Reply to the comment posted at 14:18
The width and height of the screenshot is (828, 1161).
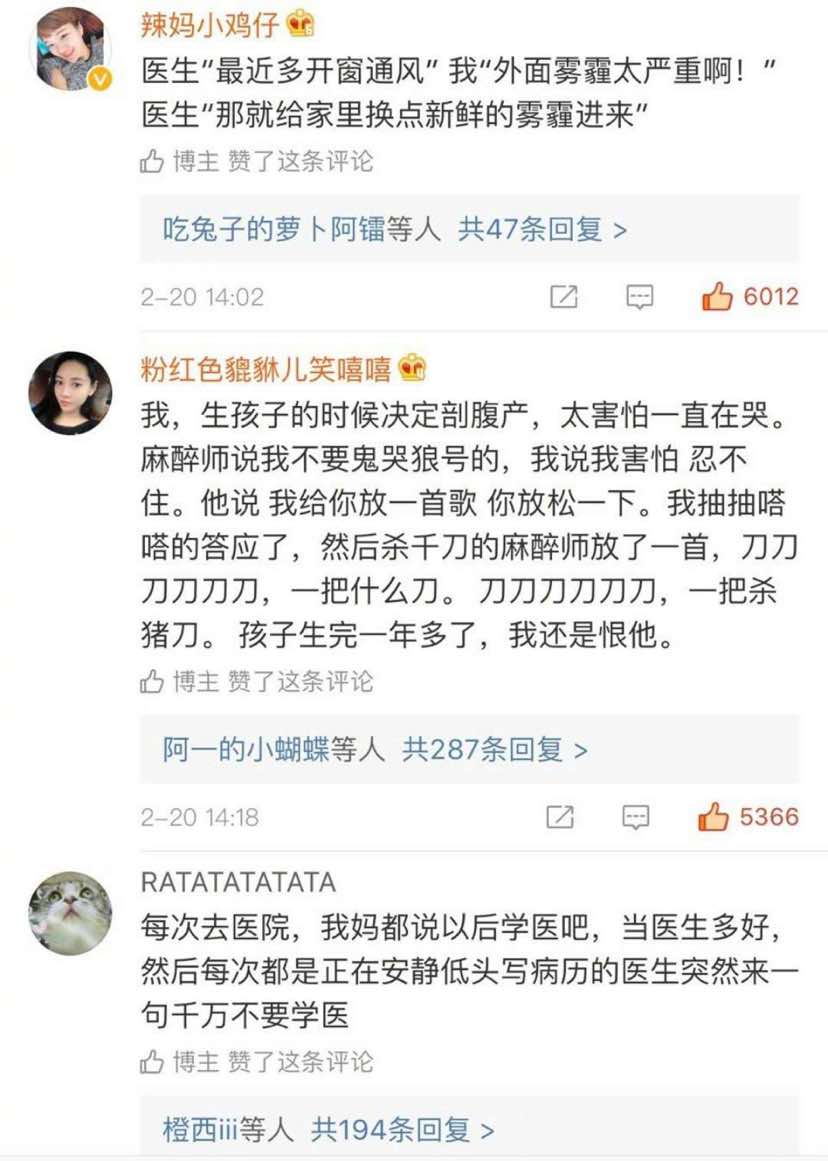tap(636, 817)
